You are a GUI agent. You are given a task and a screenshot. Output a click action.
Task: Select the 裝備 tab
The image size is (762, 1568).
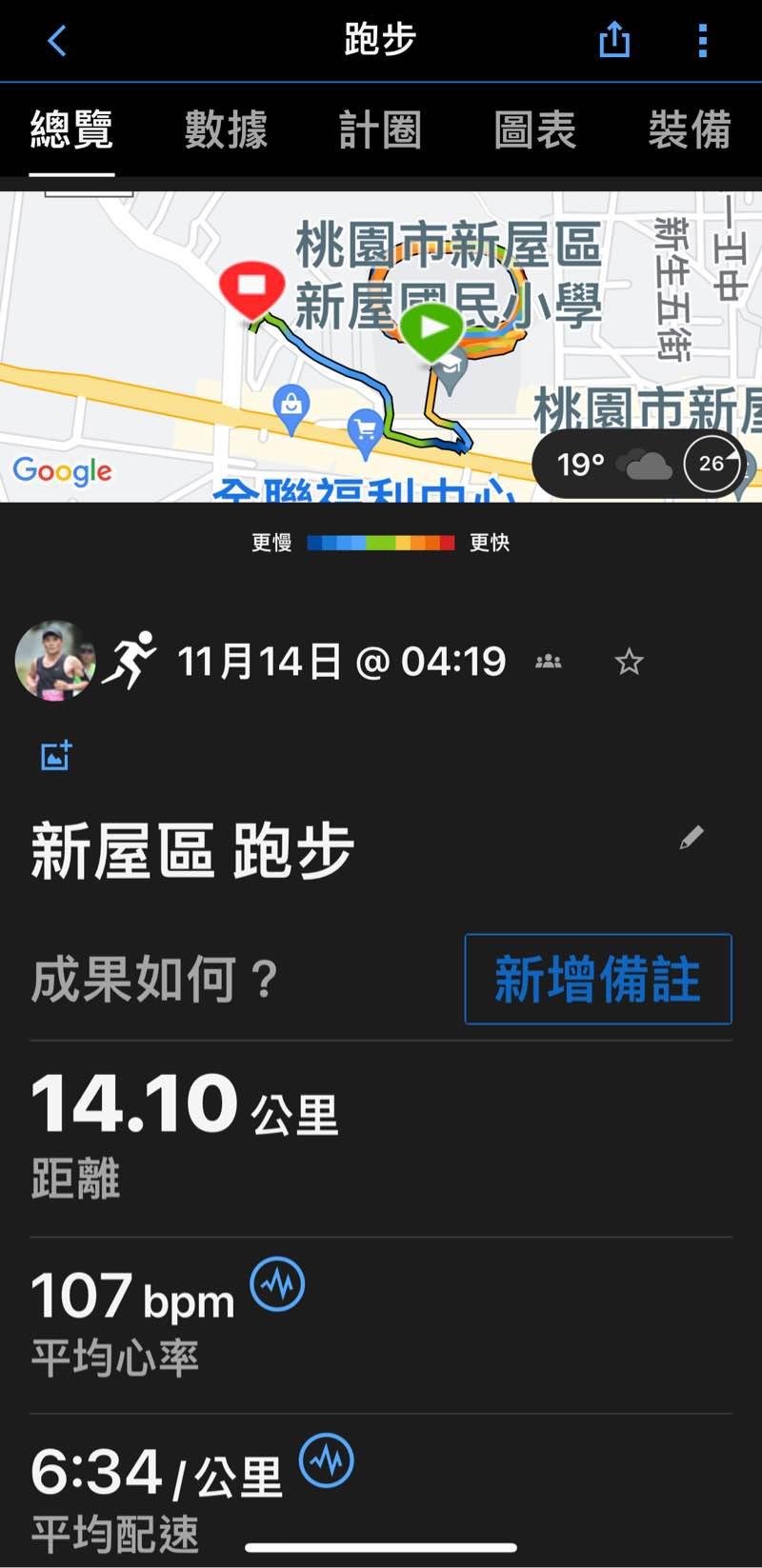click(689, 130)
